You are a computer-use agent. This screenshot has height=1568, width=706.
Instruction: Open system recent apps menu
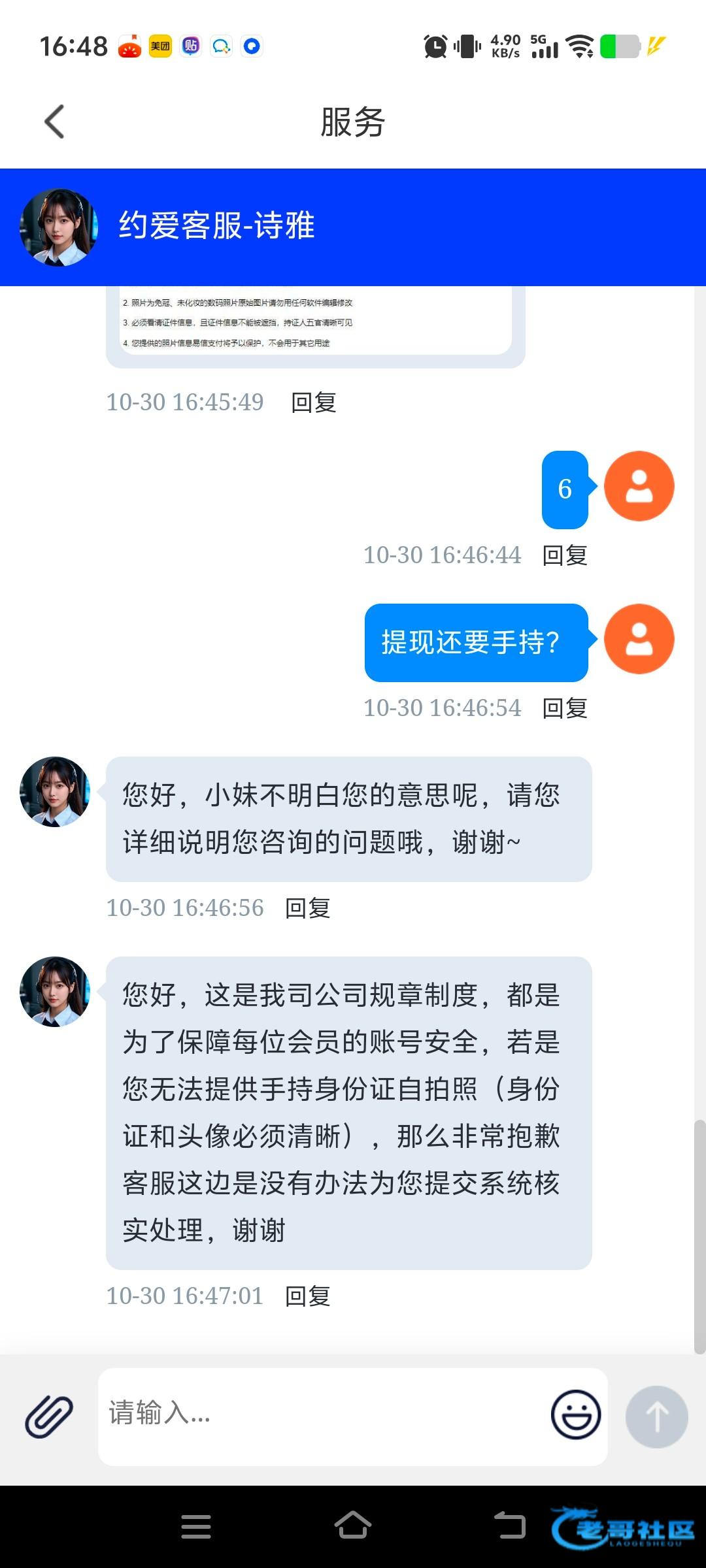coord(195,1526)
